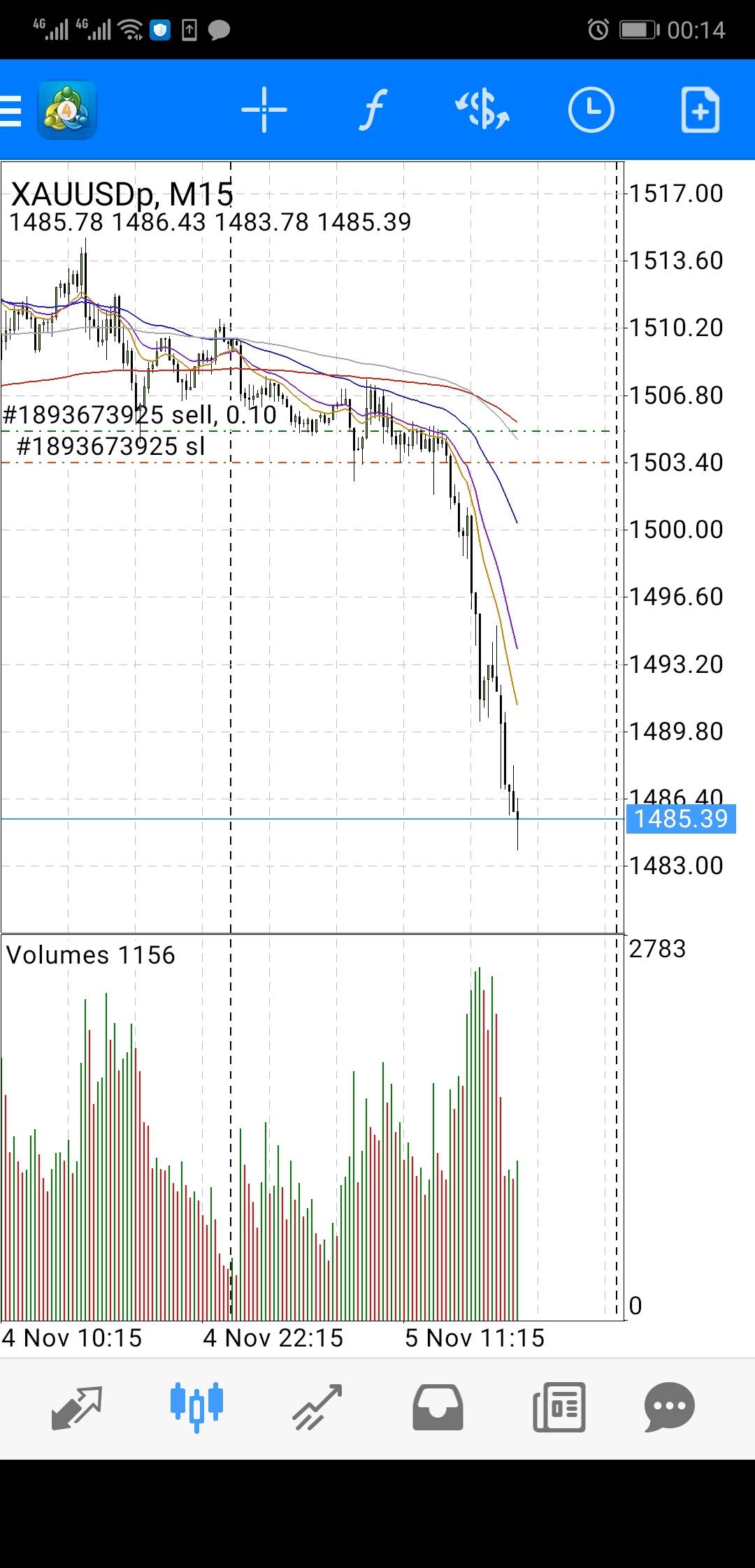Open the symbol selection icon
The height and width of the screenshot is (1568, 755).
coord(482,110)
